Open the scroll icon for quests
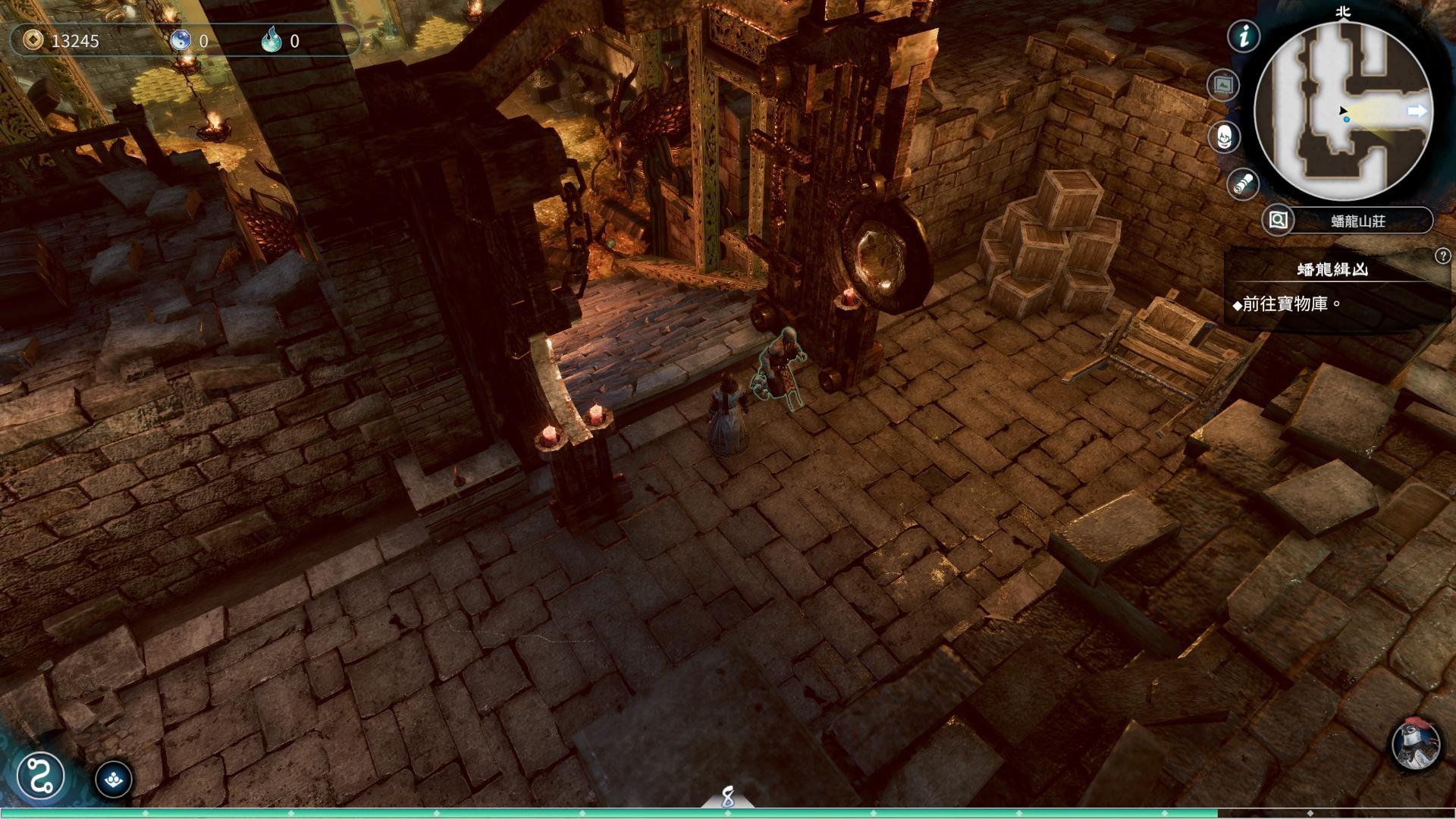 tap(1243, 184)
